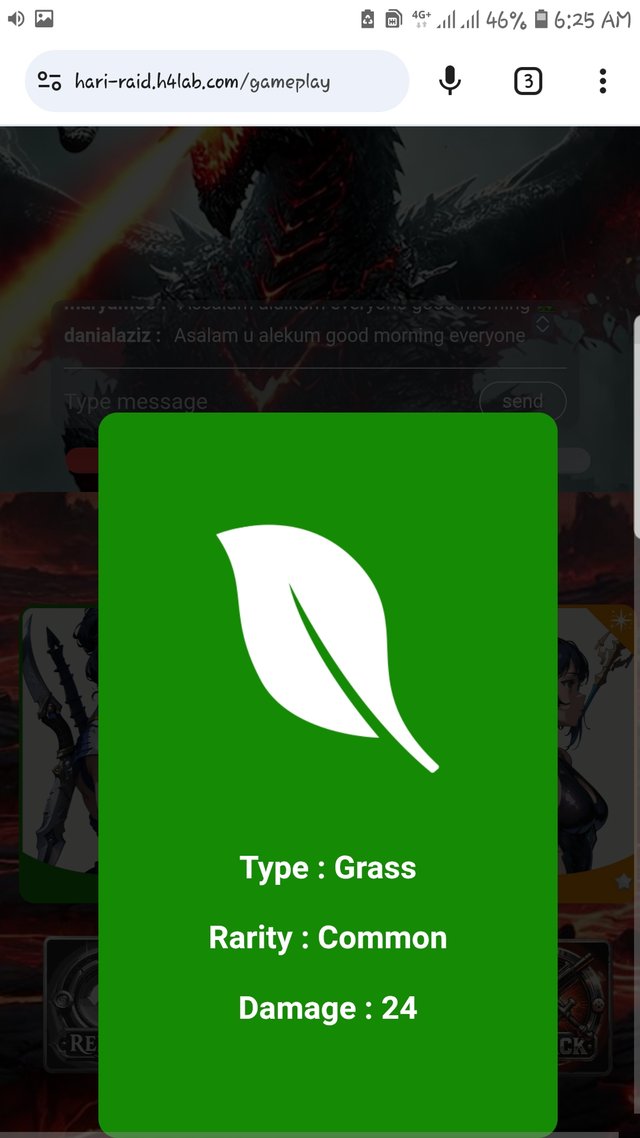Open site information icon beside the URL
This screenshot has height=1138, width=640.
tap(50, 81)
